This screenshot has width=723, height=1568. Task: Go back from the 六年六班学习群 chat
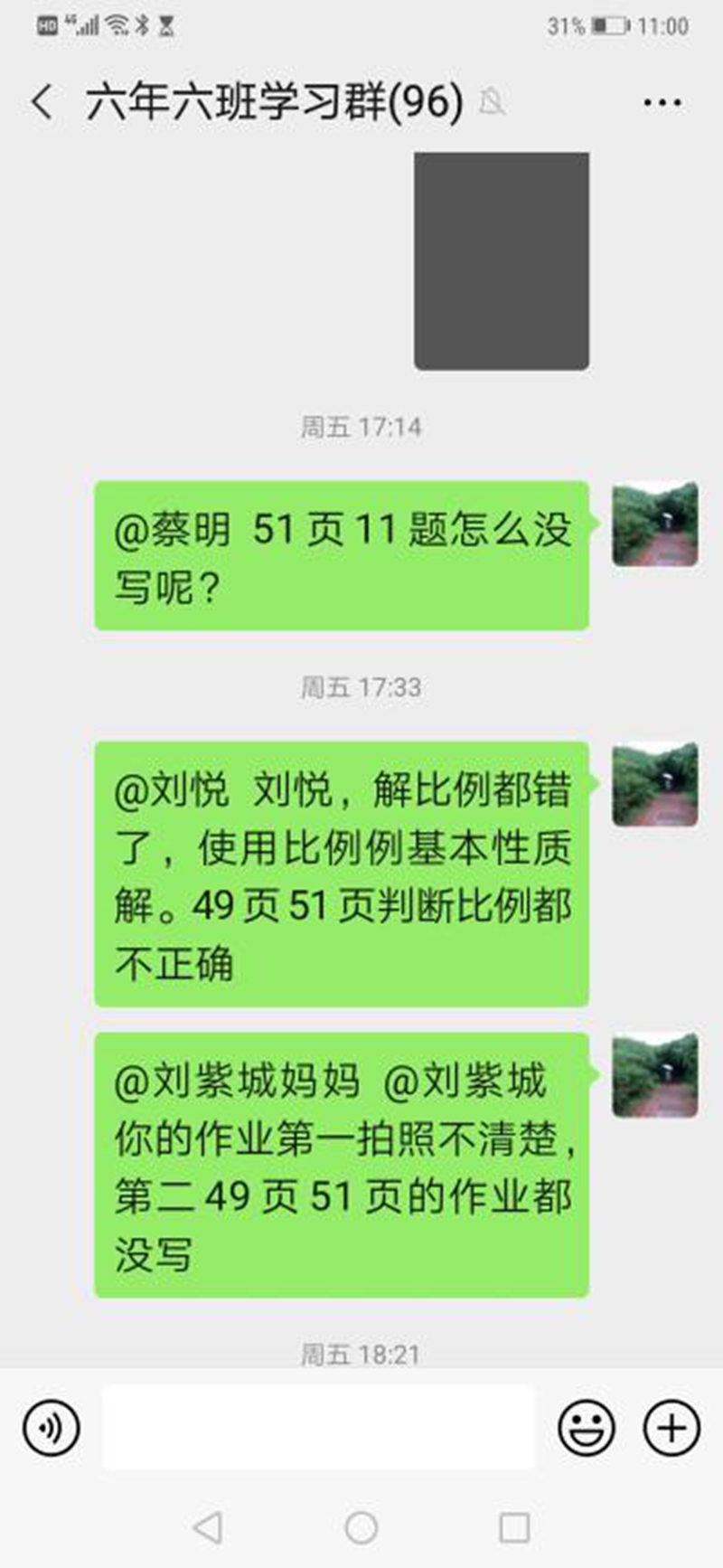(42, 101)
